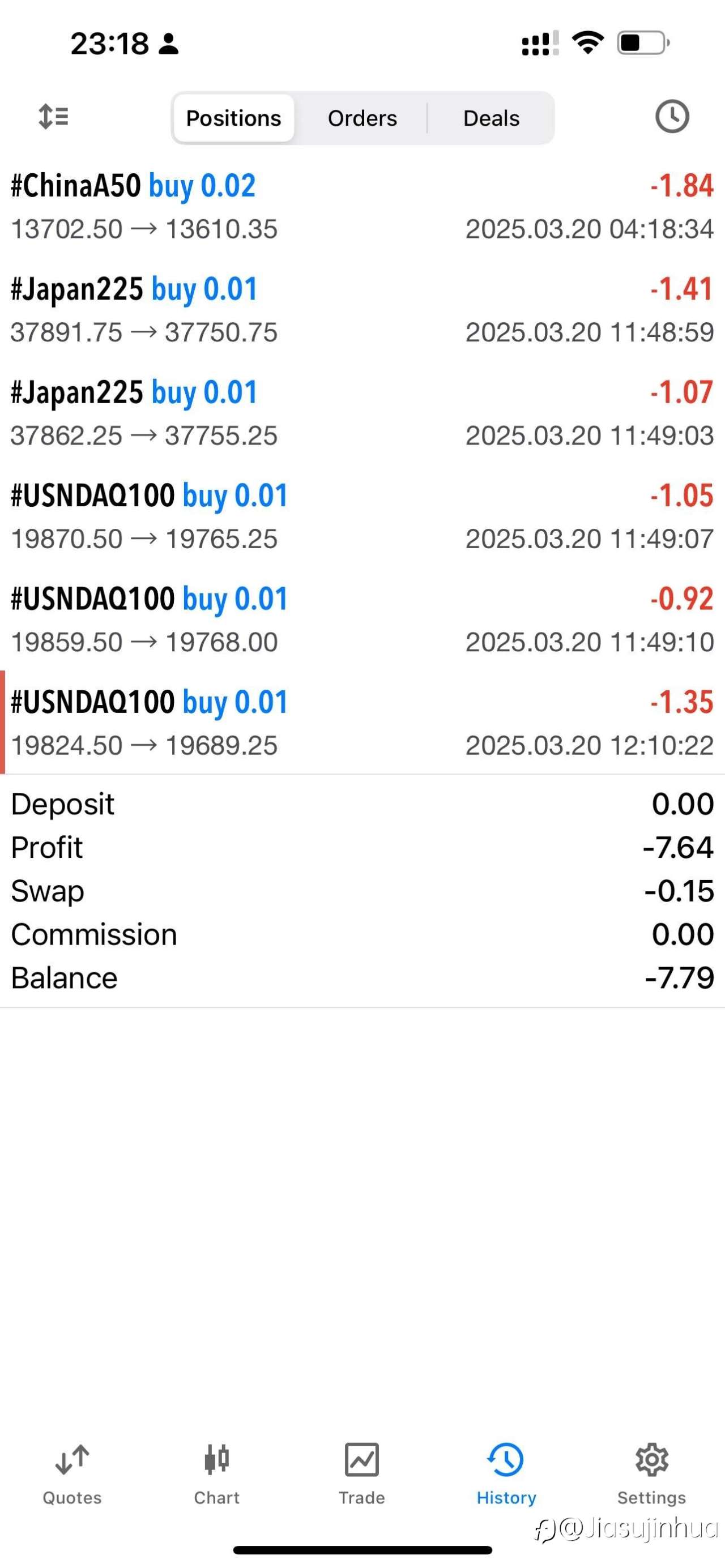Open the #USNDAQ100 position with -1.05 loss
The width and height of the screenshot is (725, 1568).
(x=362, y=516)
